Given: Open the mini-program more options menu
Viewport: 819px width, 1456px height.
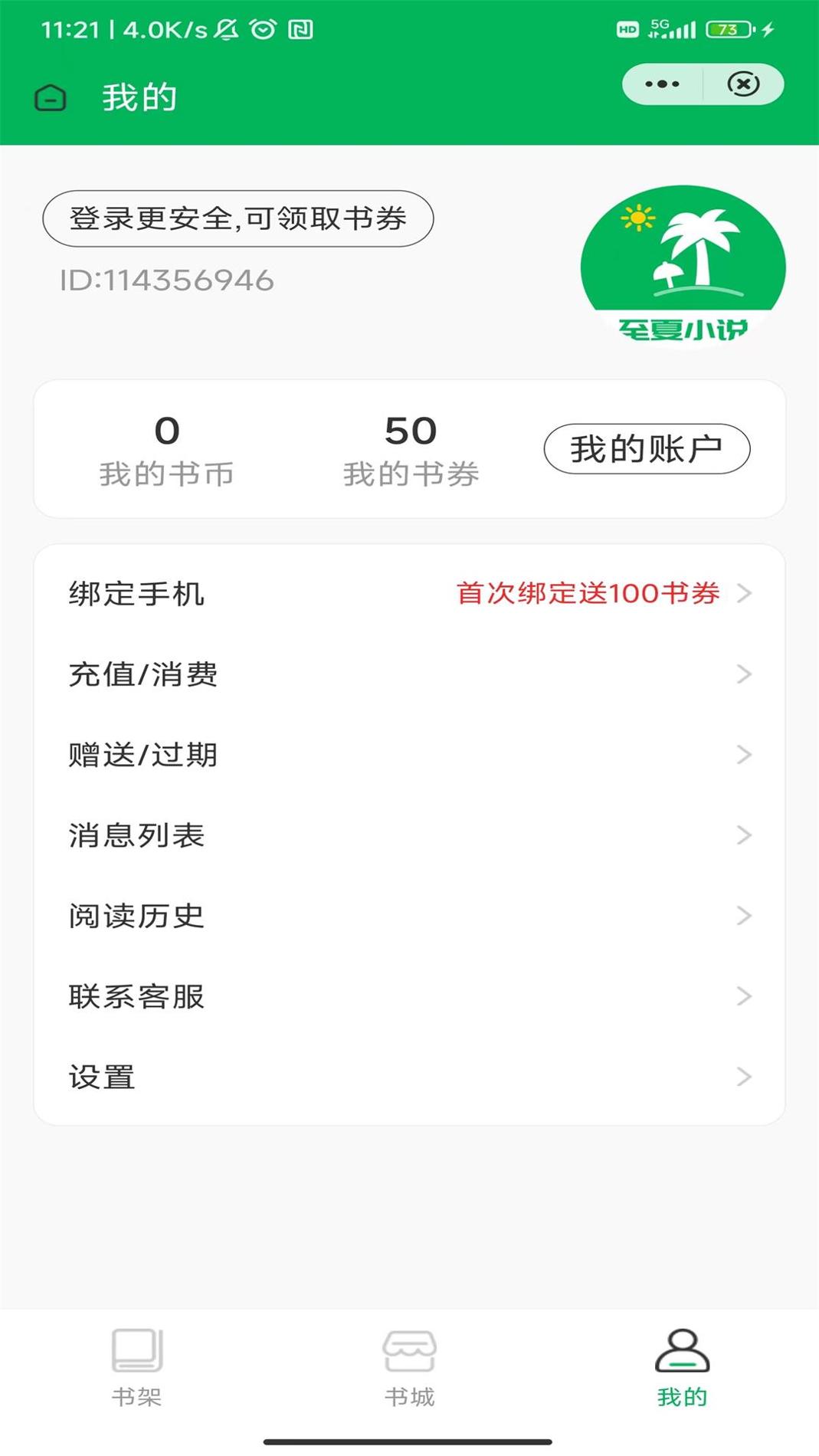Looking at the screenshot, I should [x=660, y=84].
